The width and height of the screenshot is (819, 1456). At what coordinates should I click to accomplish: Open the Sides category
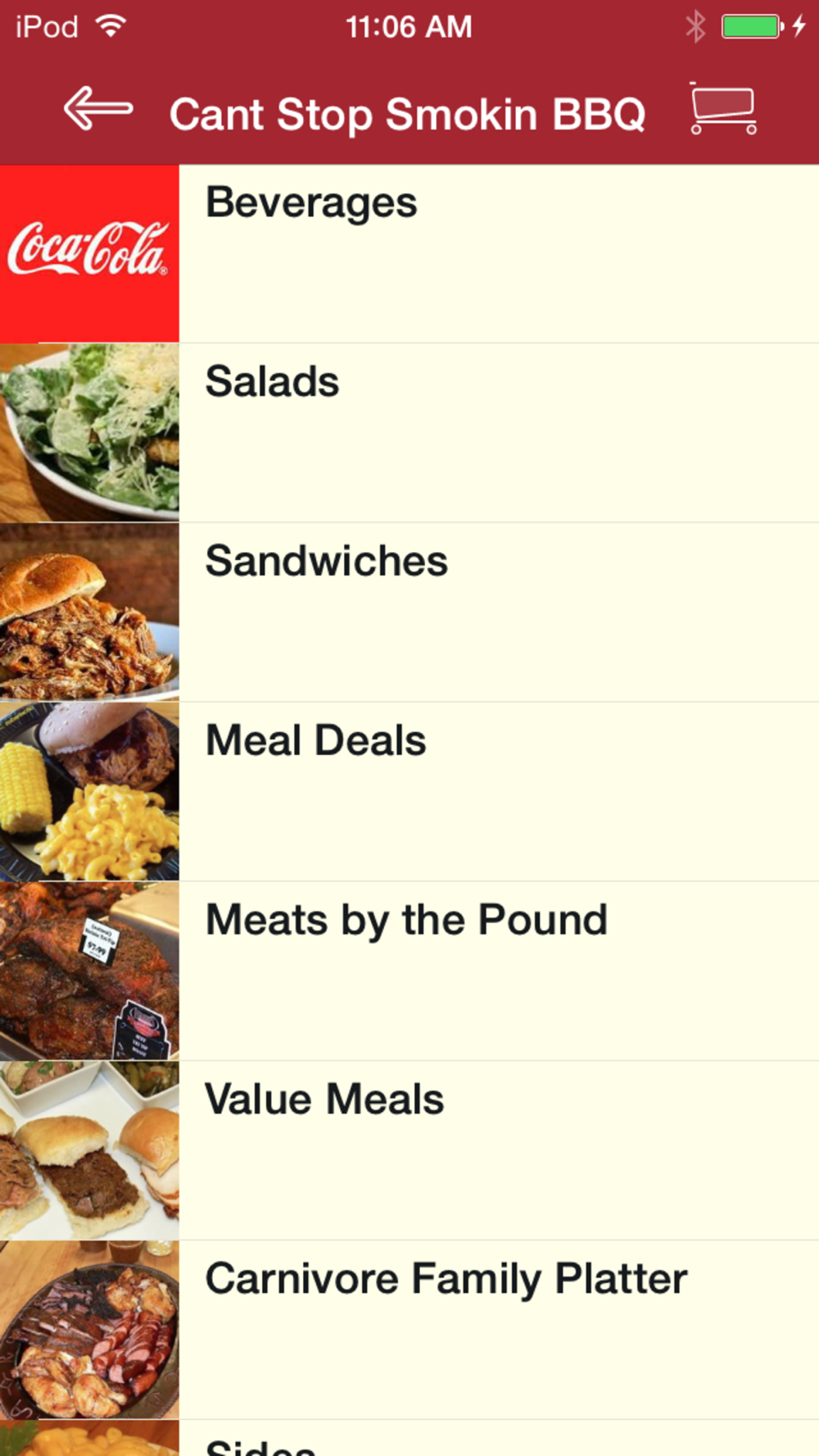(x=409, y=1438)
